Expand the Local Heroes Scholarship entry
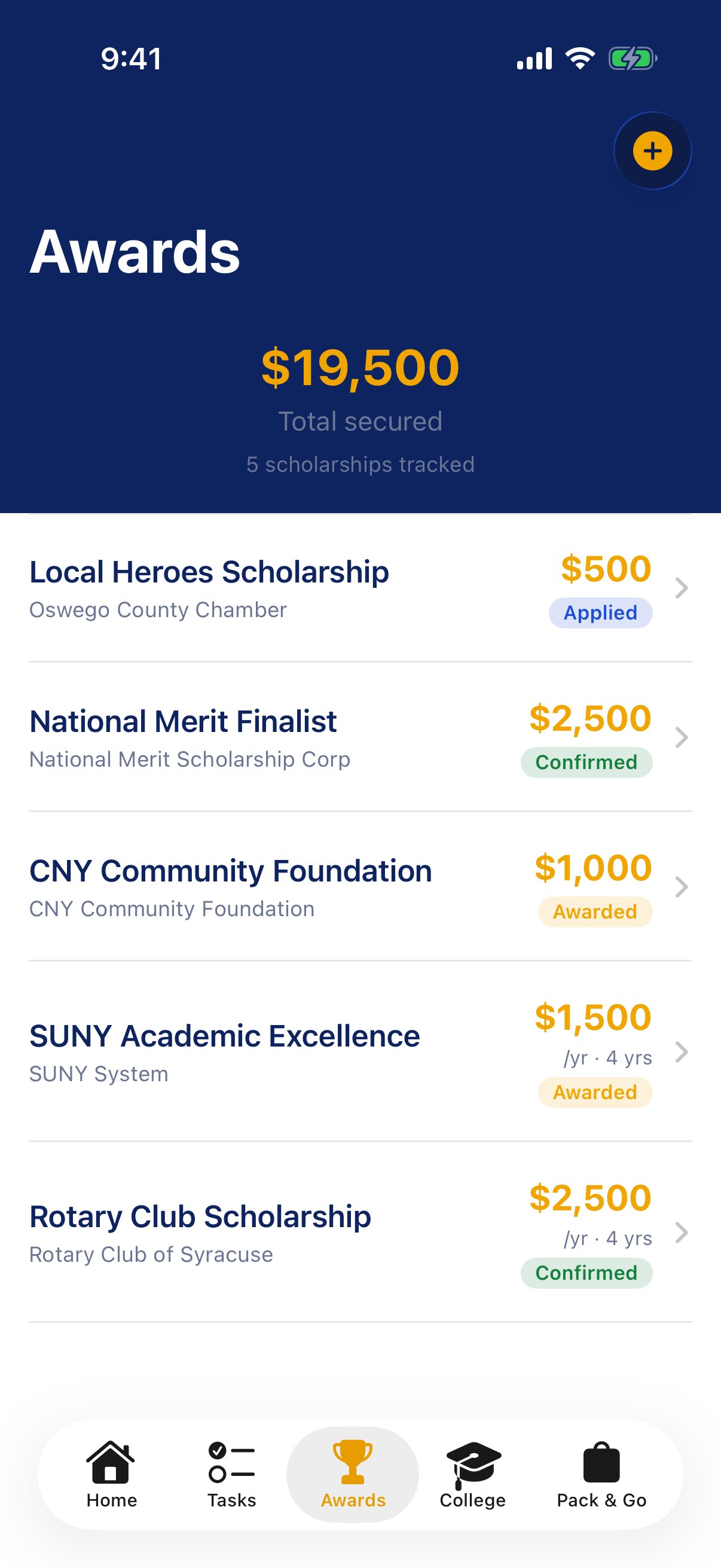 683,588
